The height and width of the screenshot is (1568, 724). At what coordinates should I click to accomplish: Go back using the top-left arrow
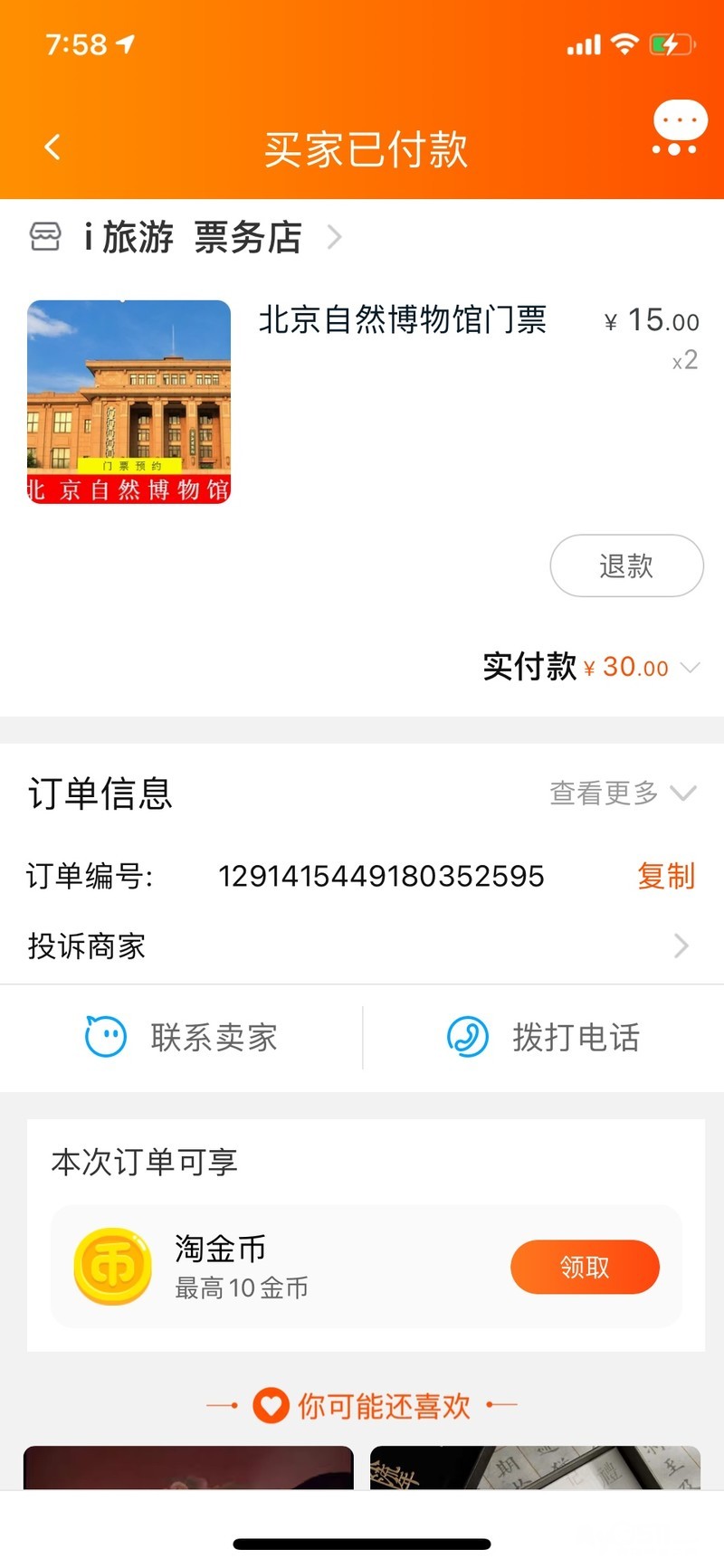(52, 147)
